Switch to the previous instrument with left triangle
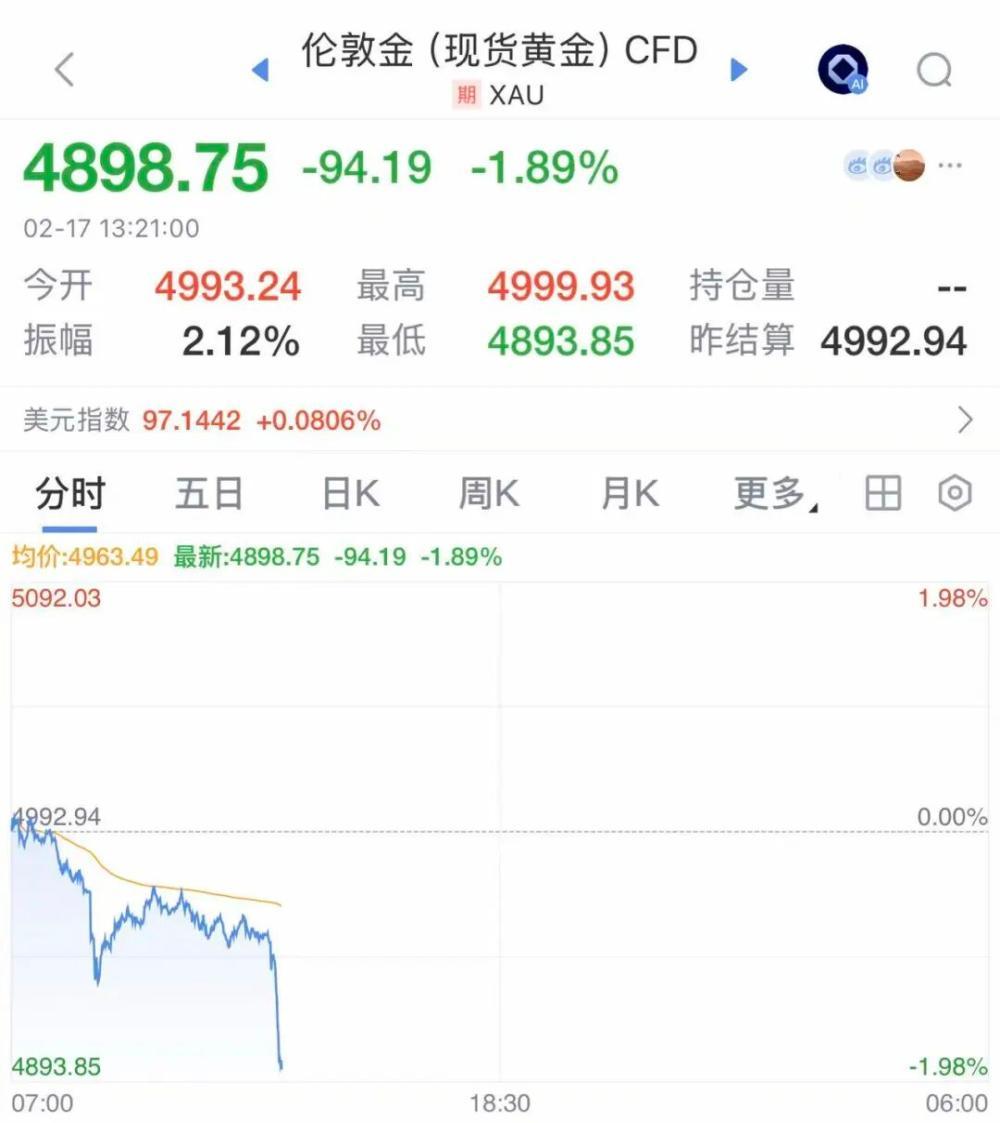 (260, 70)
